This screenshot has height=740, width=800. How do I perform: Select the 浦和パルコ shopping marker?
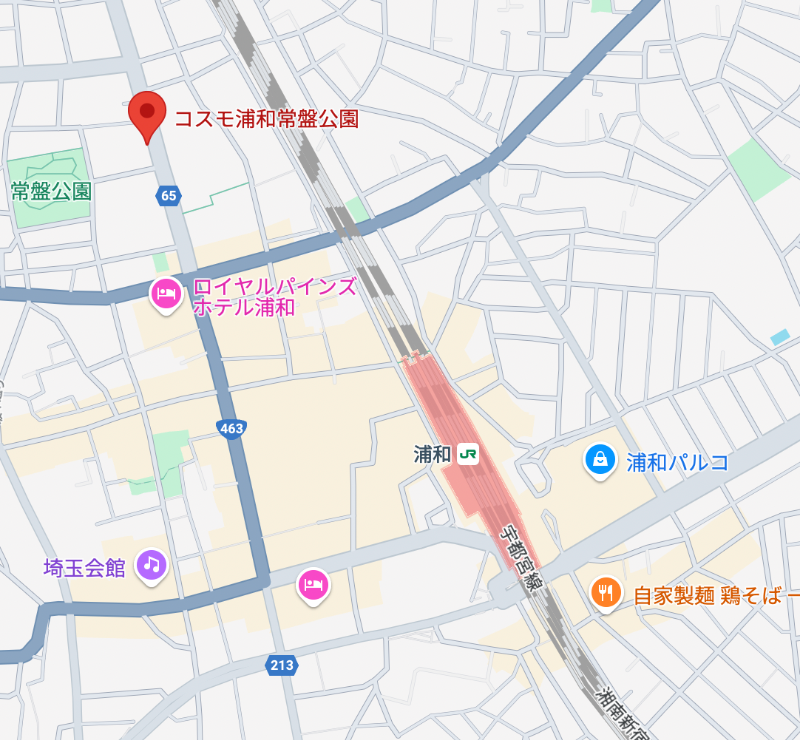pyautogui.click(x=599, y=460)
